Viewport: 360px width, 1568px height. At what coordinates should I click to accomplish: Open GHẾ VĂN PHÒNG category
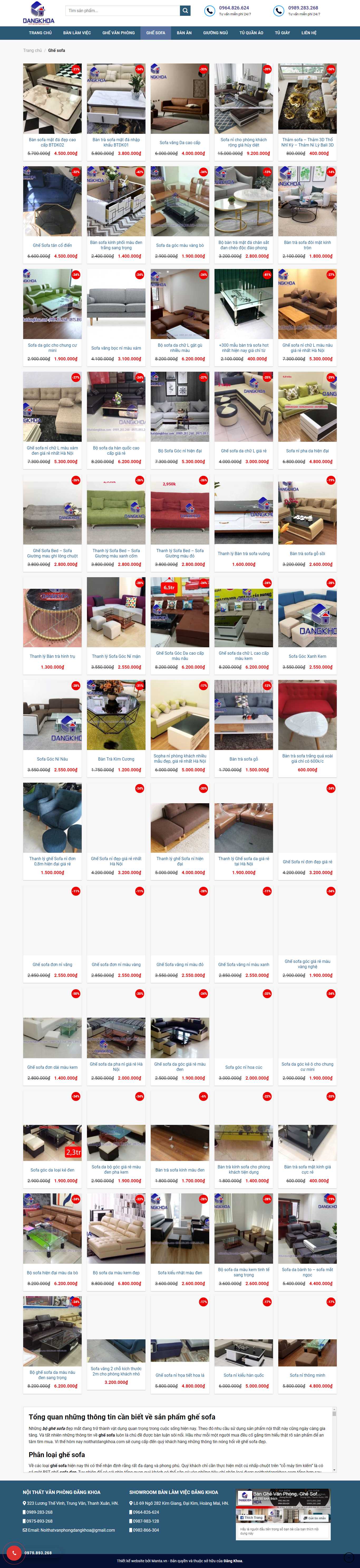coord(118,33)
